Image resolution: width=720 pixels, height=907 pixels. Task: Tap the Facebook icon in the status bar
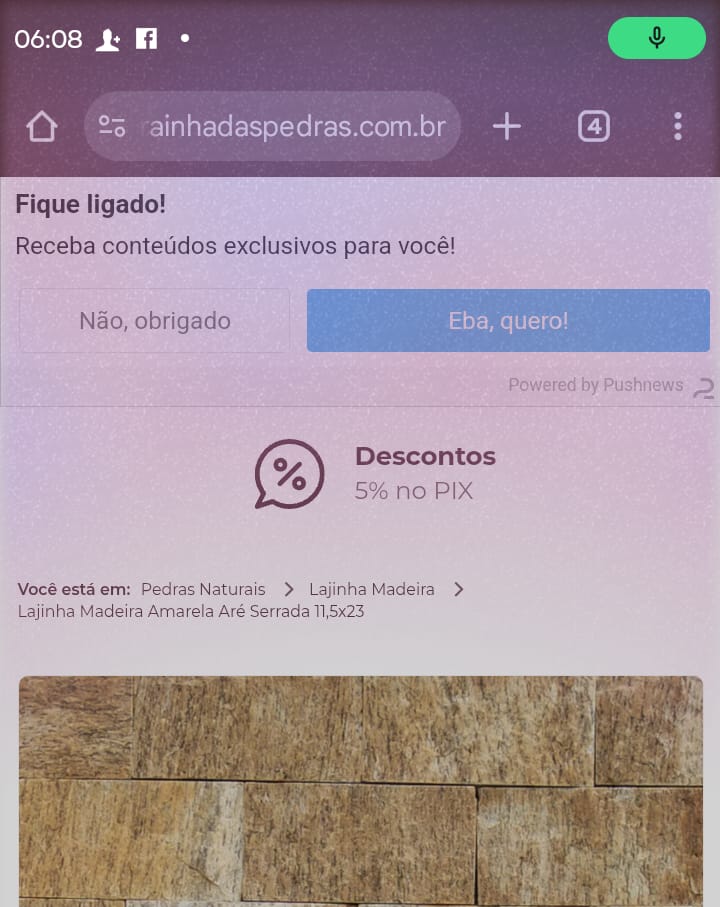click(x=146, y=38)
